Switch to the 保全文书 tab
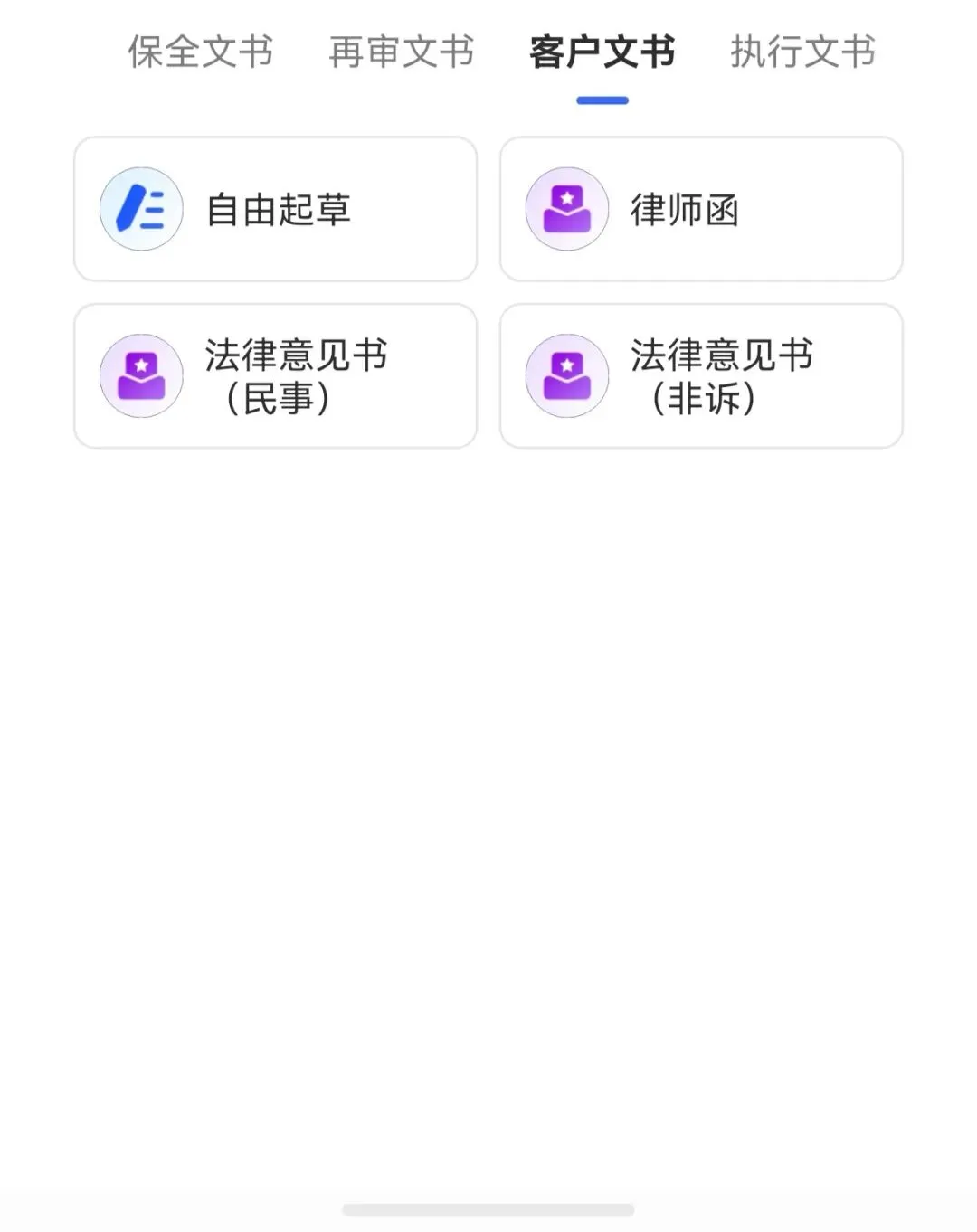This screenshot has width=977, height=1232. (200, 52)
